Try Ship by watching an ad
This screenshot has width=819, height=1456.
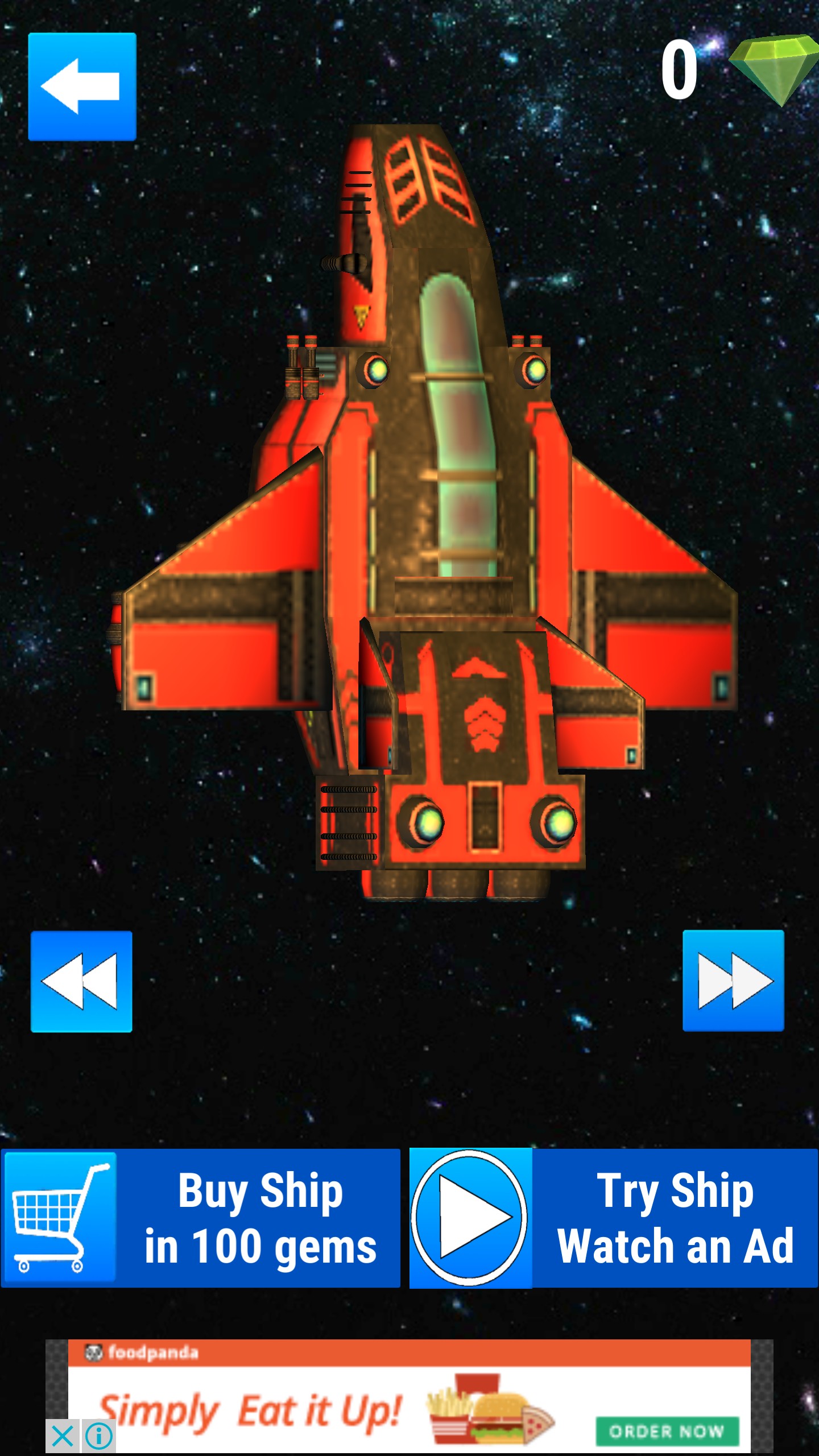click(x=614, y=1218)
